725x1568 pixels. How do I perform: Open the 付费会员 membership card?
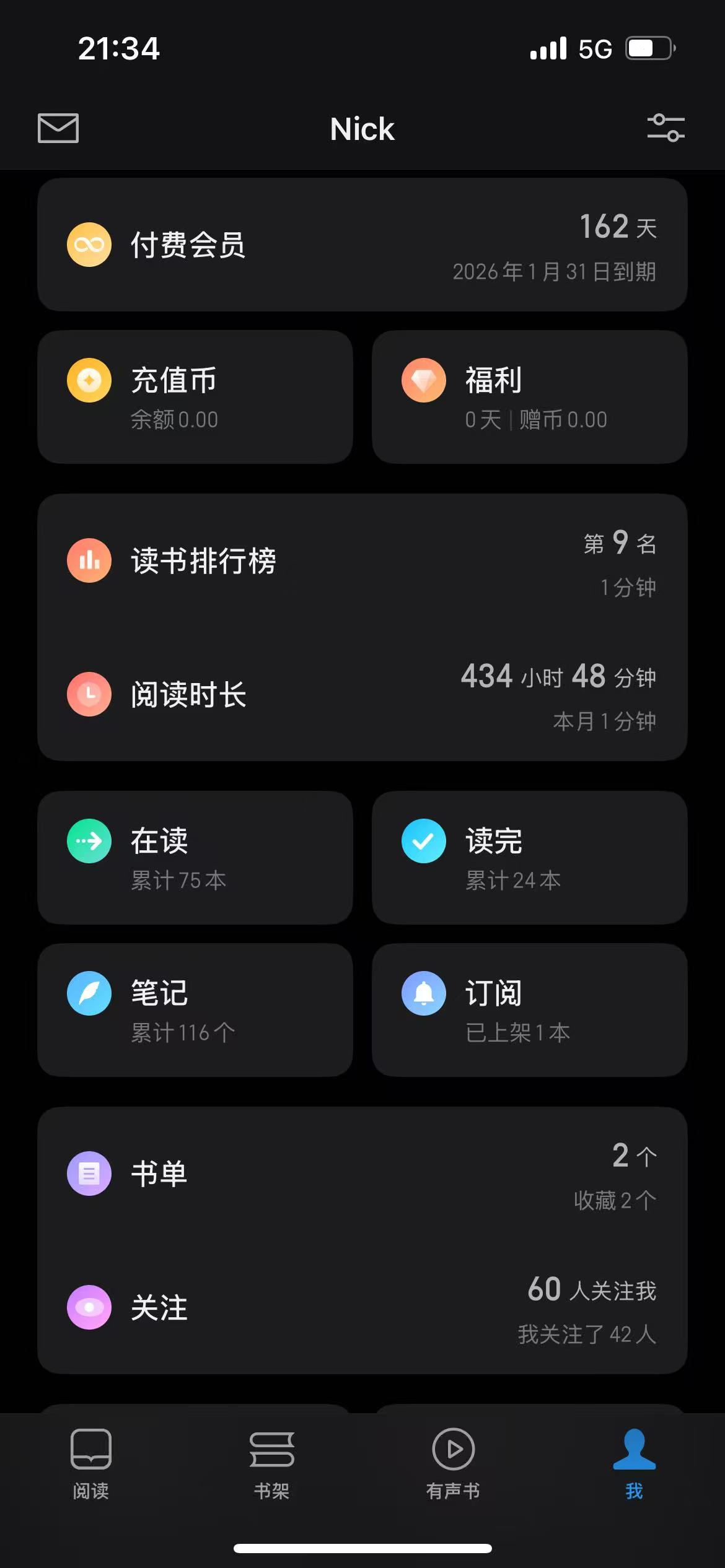(362, 245)
